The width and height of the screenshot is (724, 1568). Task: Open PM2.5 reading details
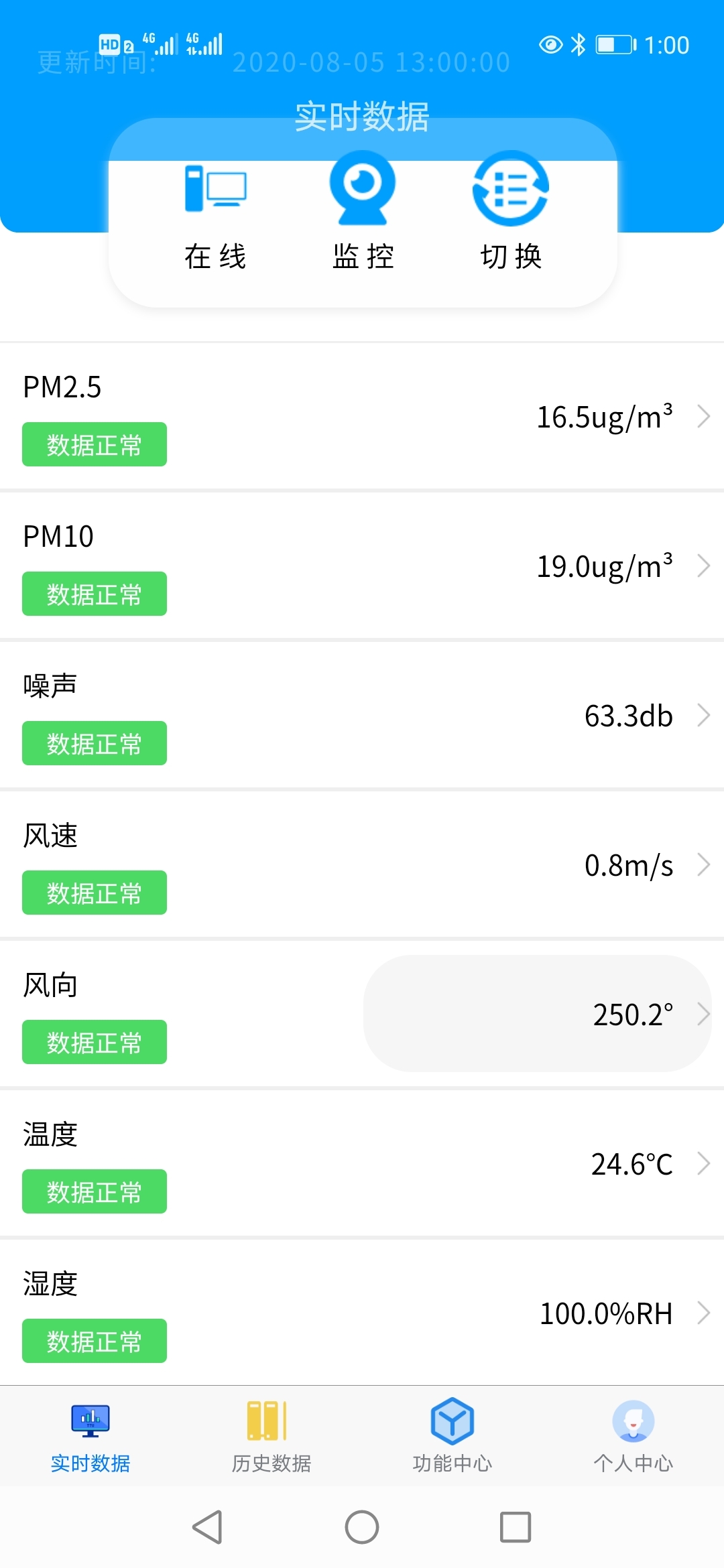[362, 416]
